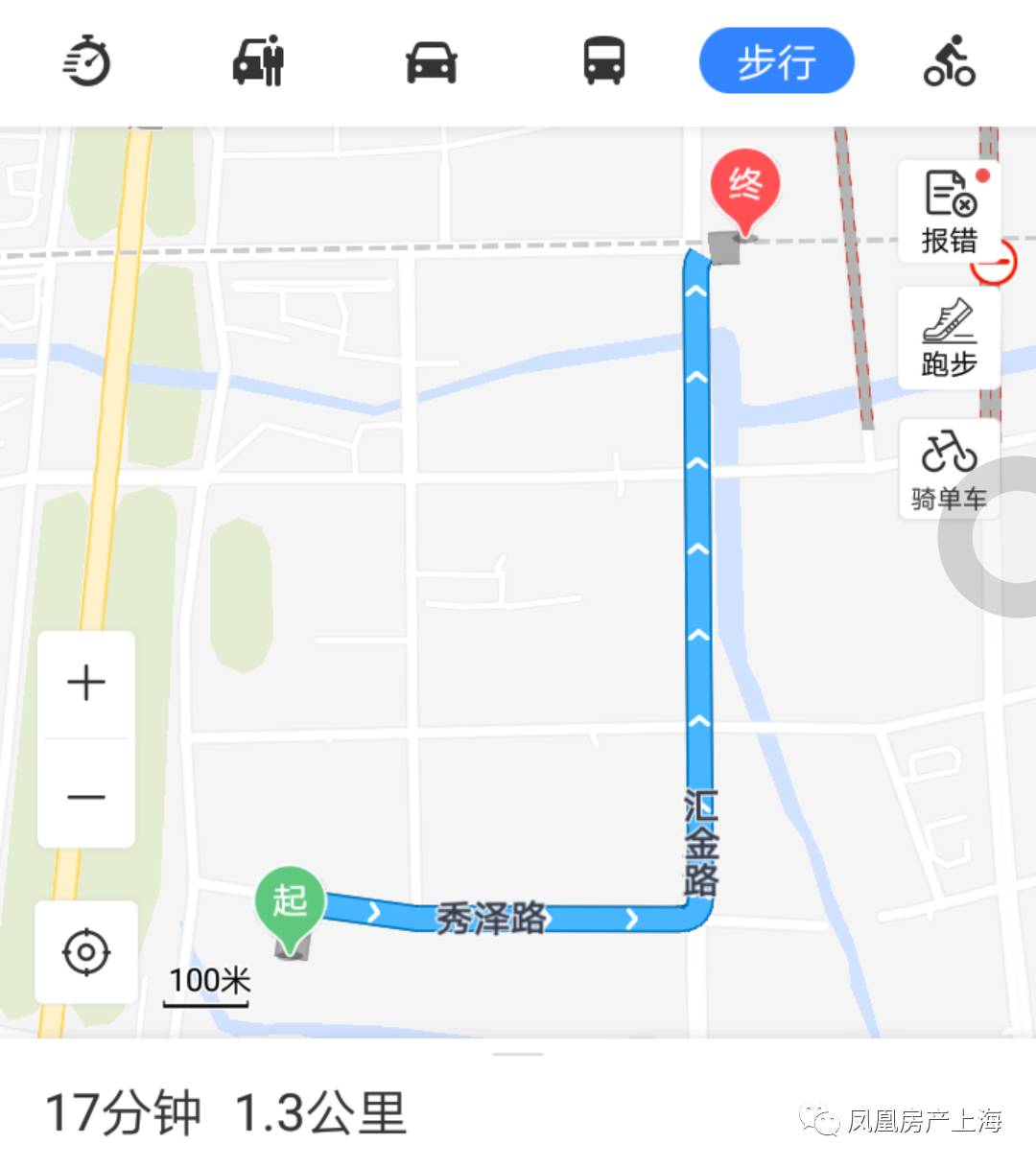Switch to driving directions
The image size is (1036, 1167).
point(432,62)
